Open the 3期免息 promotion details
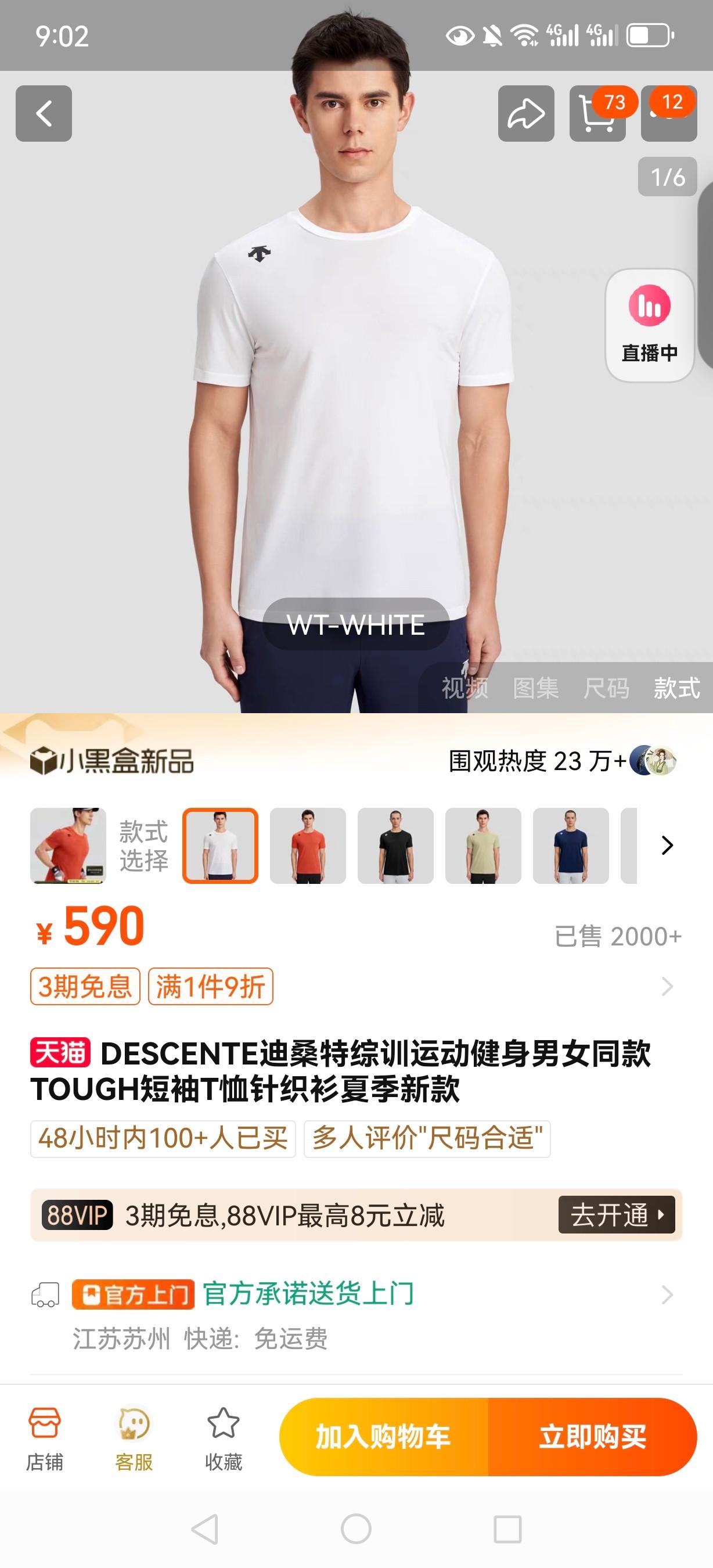 point(85,986)
